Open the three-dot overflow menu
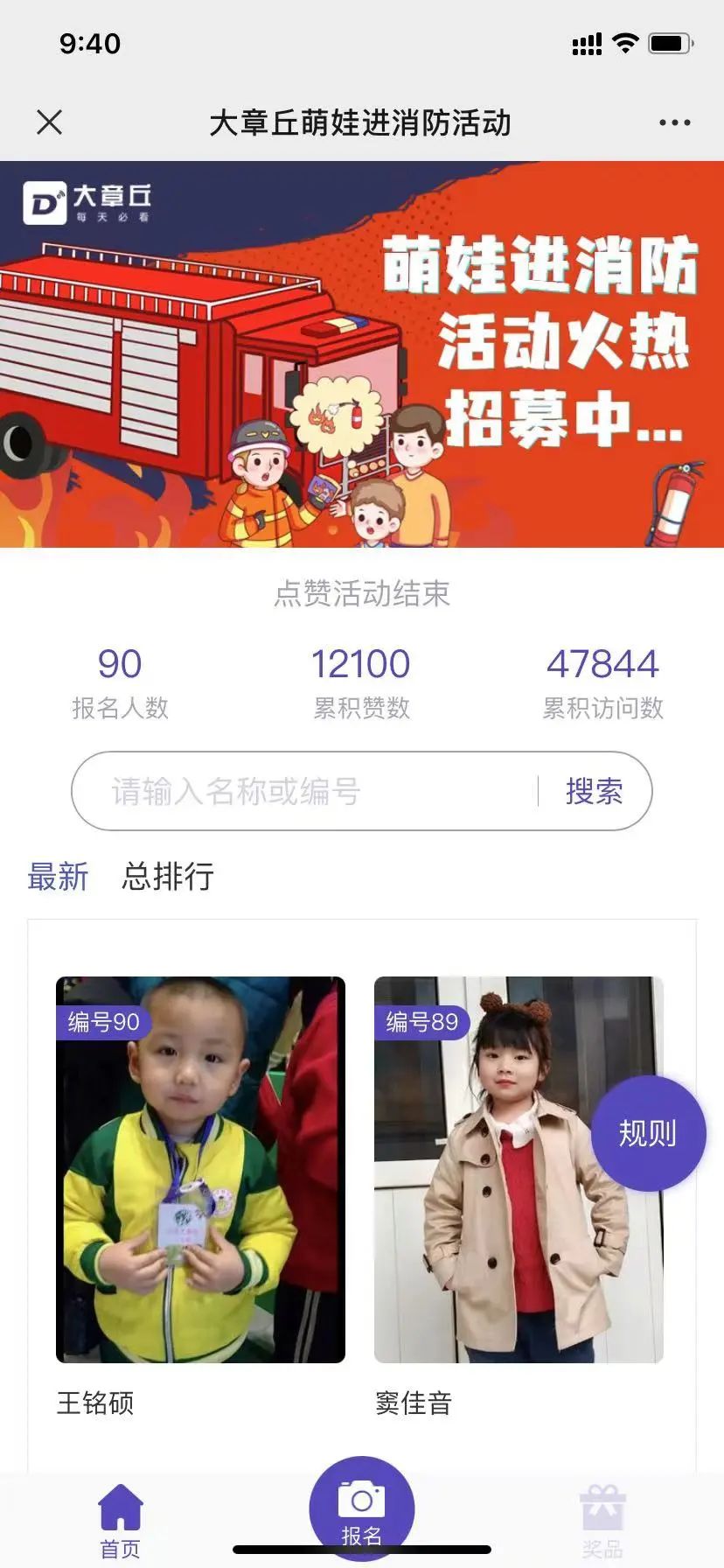This screenshot has height=1568, width=724. click(674, 122)
